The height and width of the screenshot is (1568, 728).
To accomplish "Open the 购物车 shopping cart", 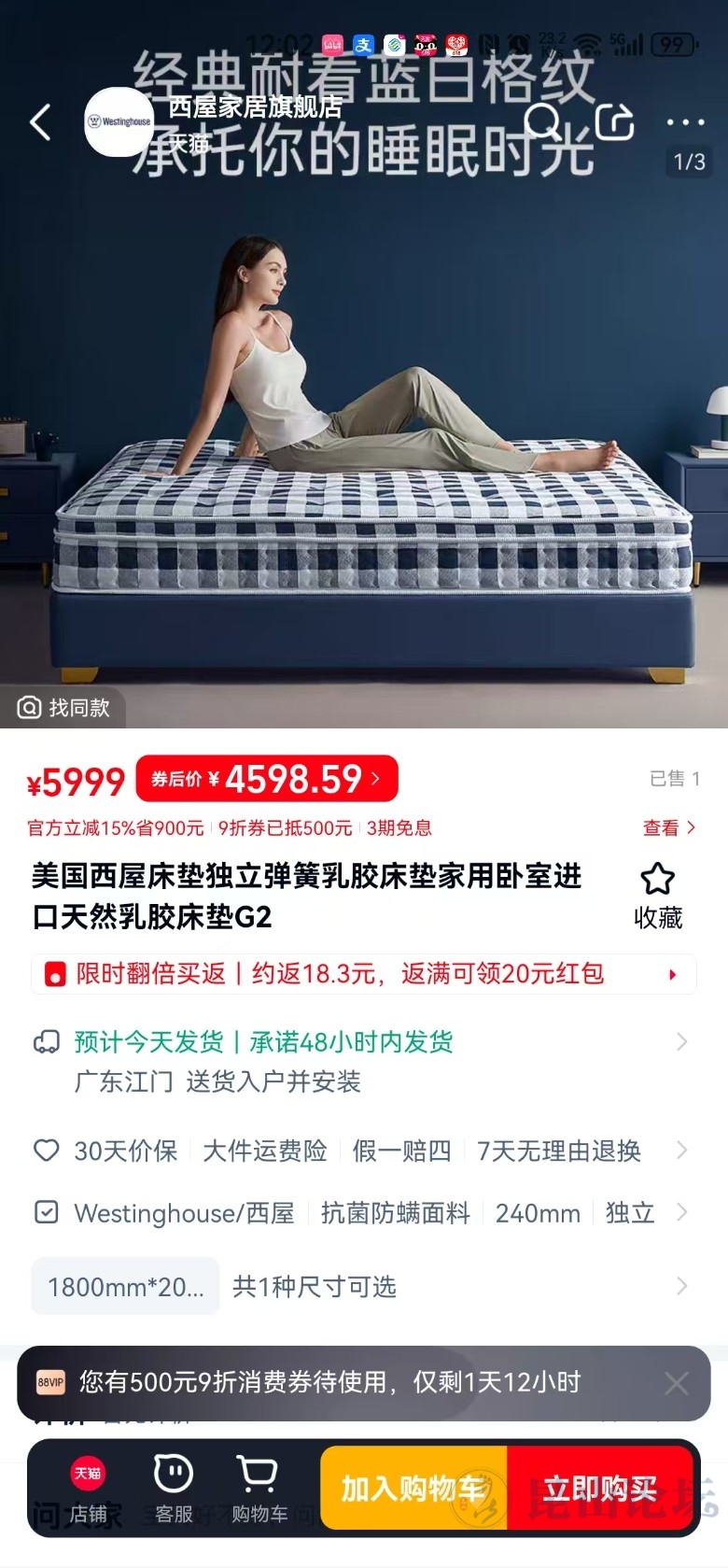I will coord(259,1489).
